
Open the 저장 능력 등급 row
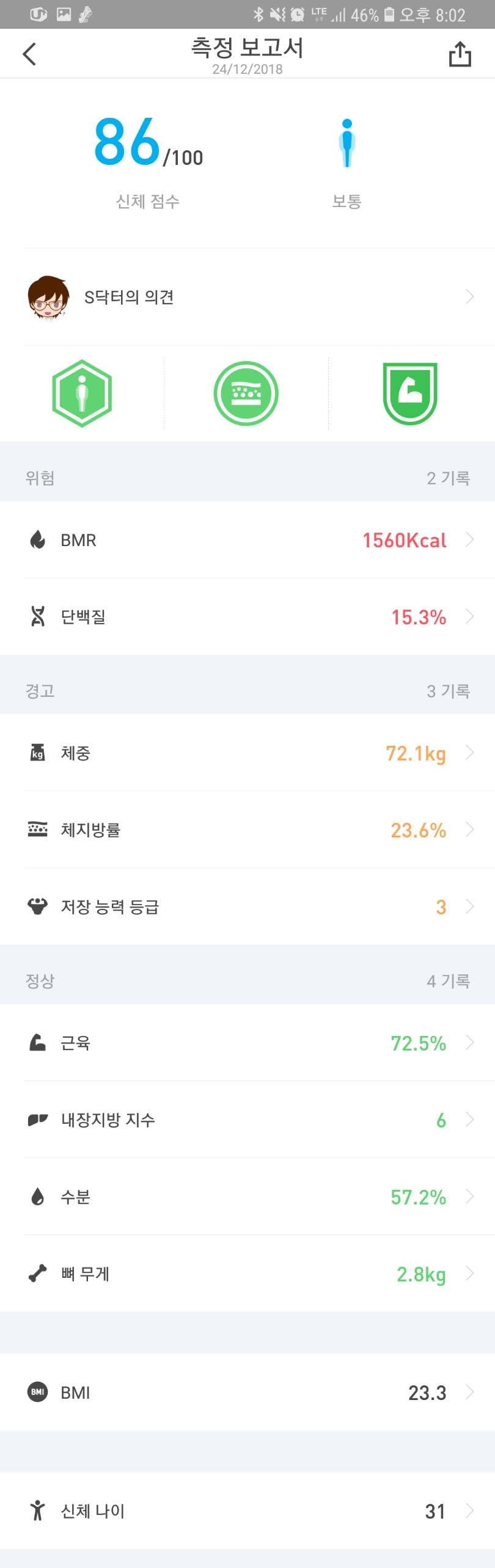(x=248, y=907)
